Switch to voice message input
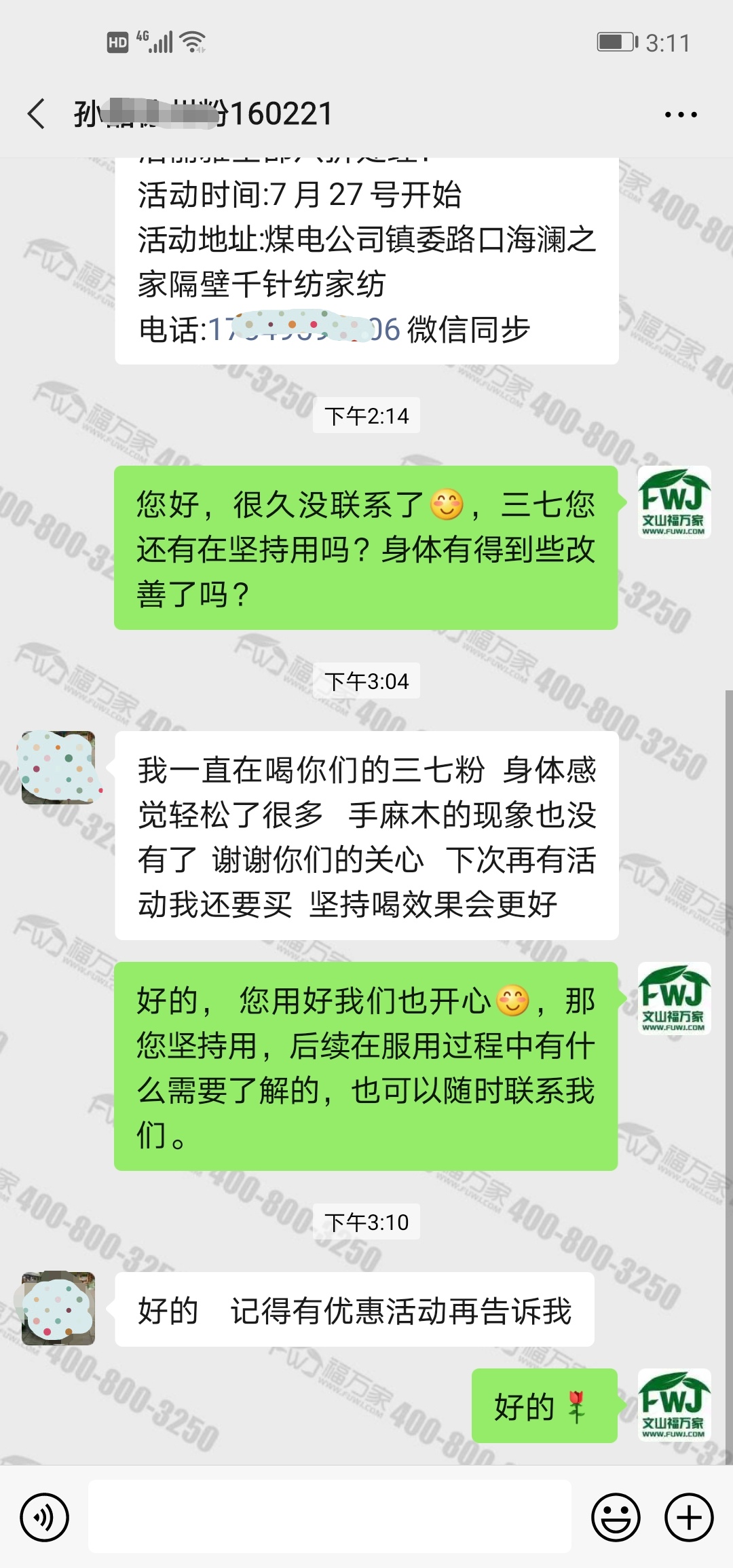This screenshot has height=1568, width=733. click(x=45, y=1517)
